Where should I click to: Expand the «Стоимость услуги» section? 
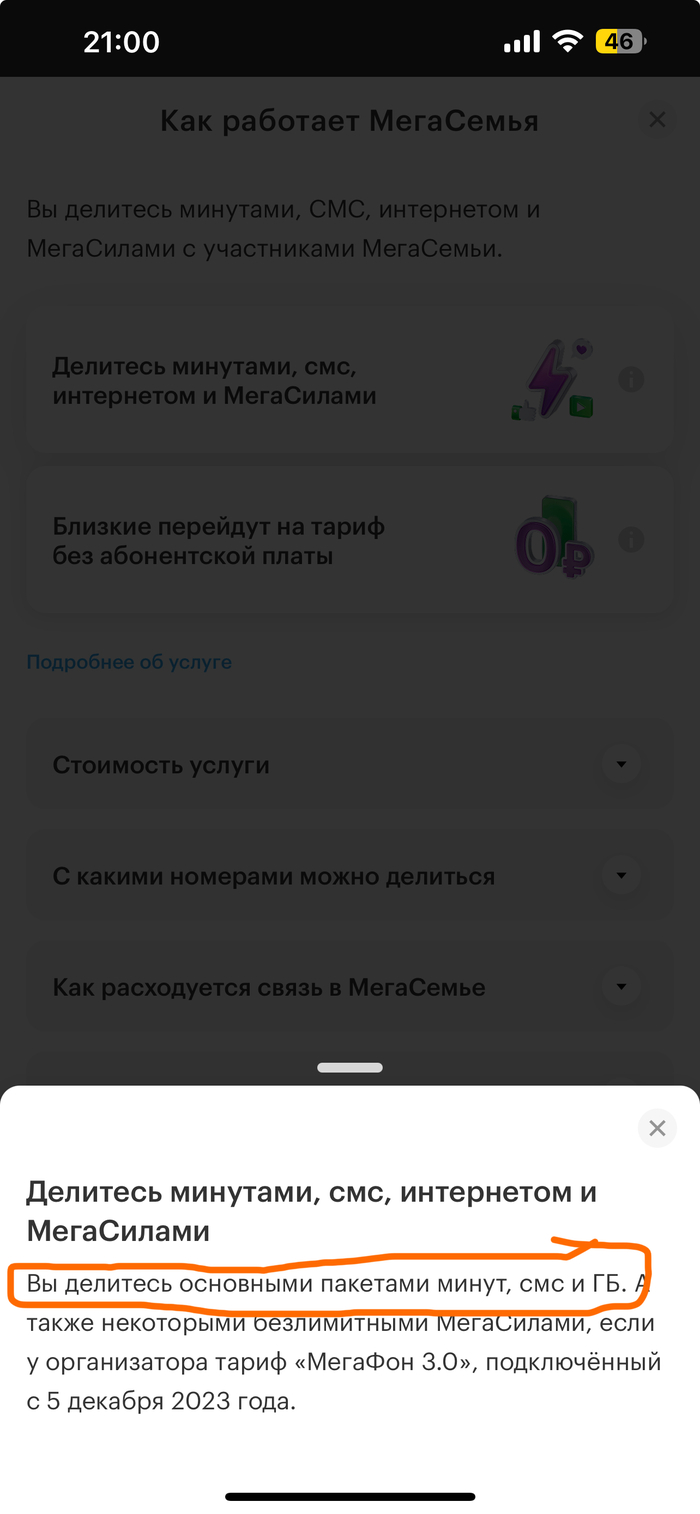click(x=621, y=765)
